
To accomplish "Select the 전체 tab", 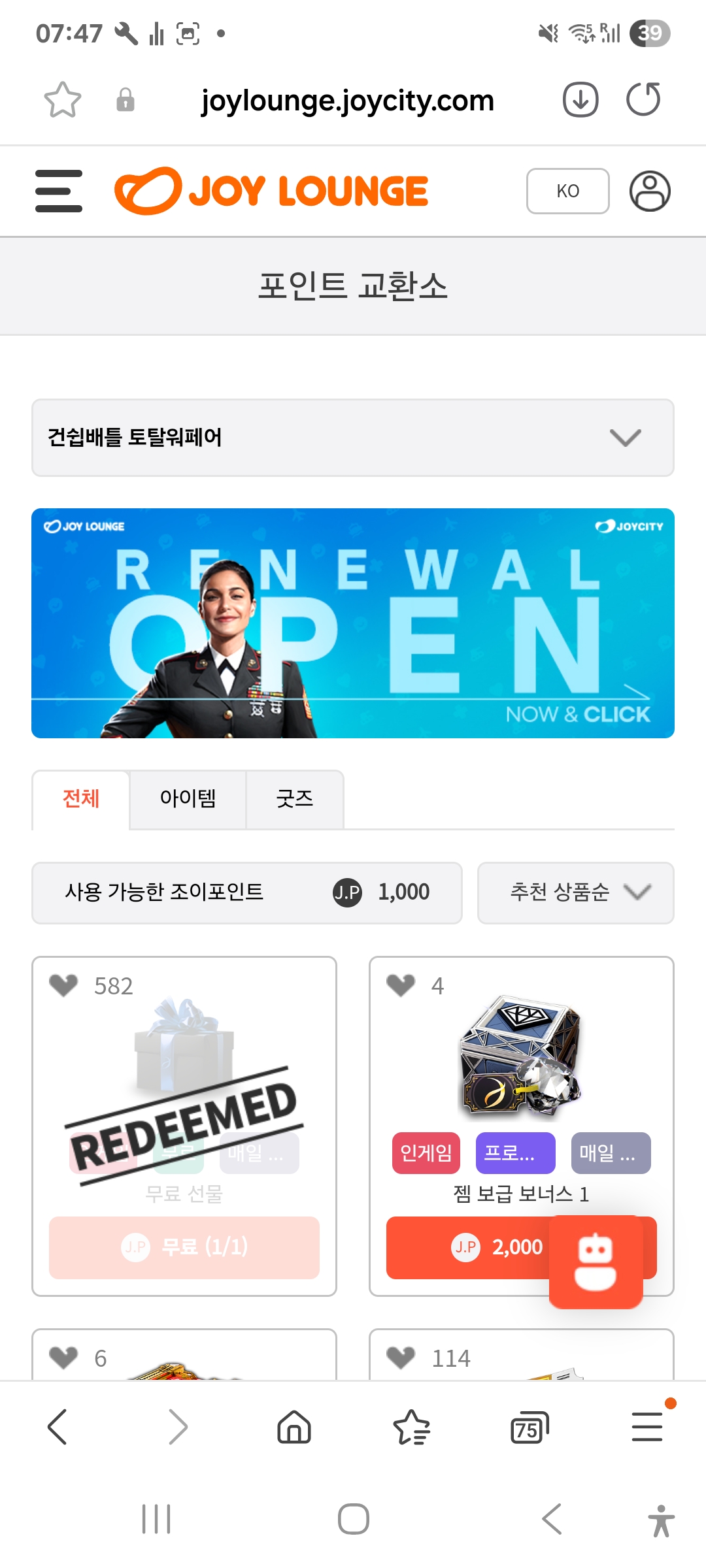I will click(81, 798).
